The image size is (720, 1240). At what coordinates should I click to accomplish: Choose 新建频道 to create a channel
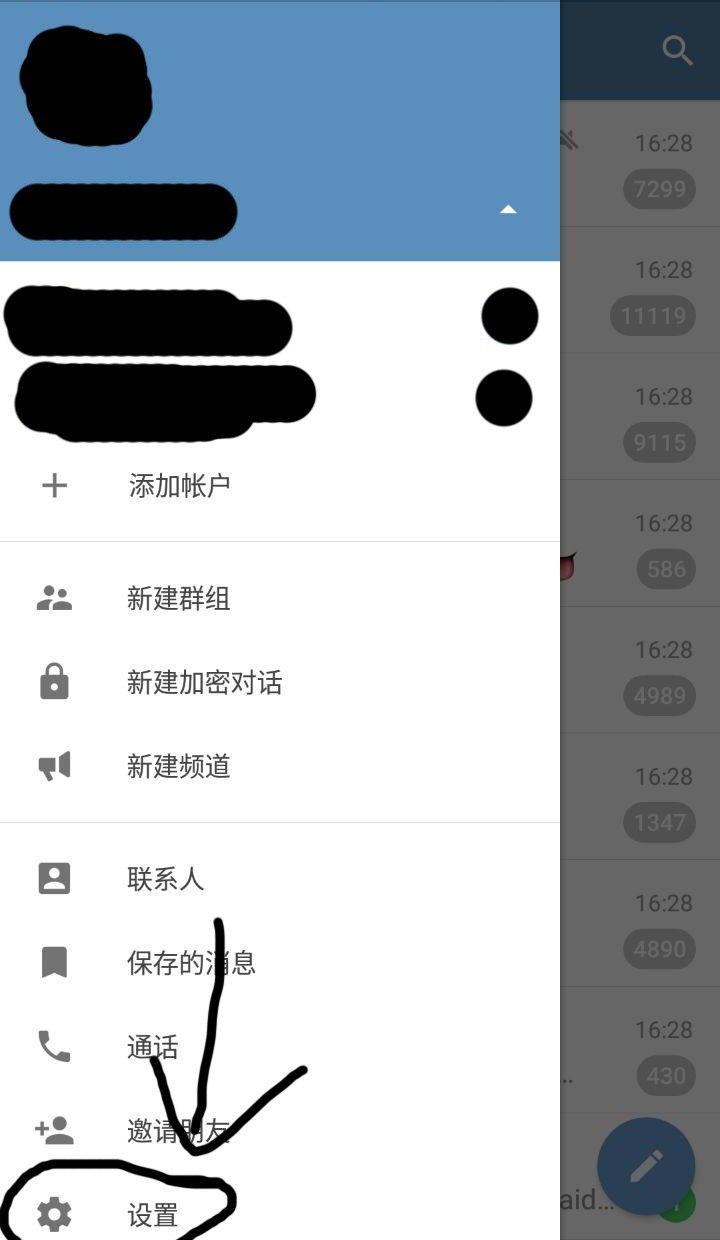(178, 767)
